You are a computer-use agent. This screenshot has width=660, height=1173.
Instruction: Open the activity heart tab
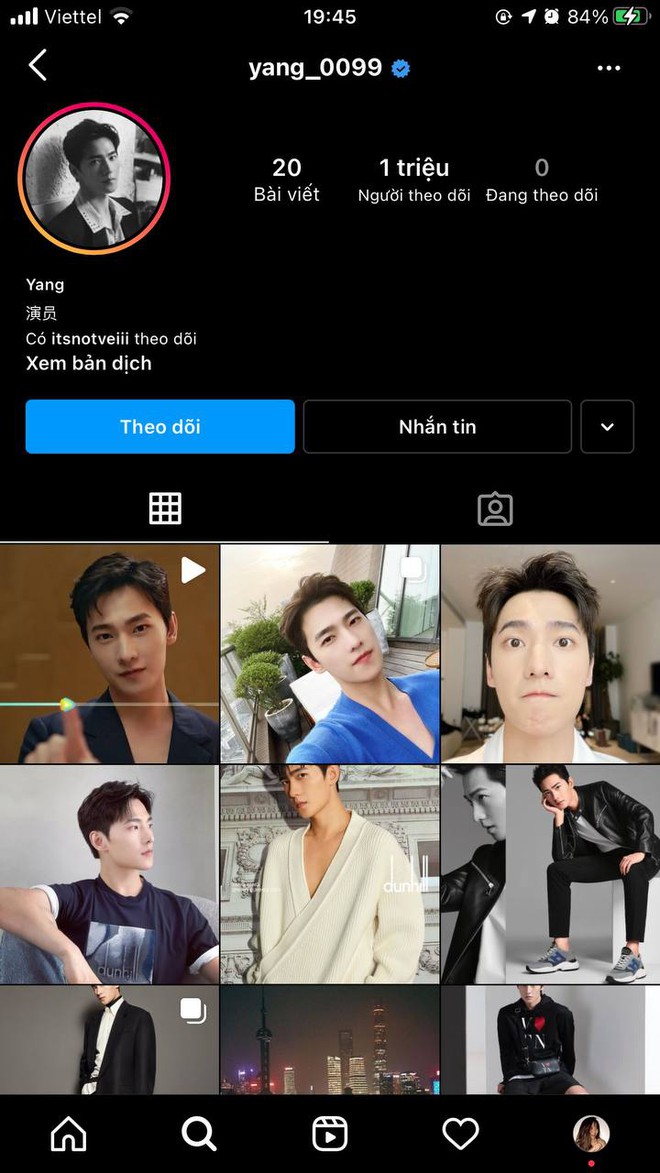coord(460,1133)
